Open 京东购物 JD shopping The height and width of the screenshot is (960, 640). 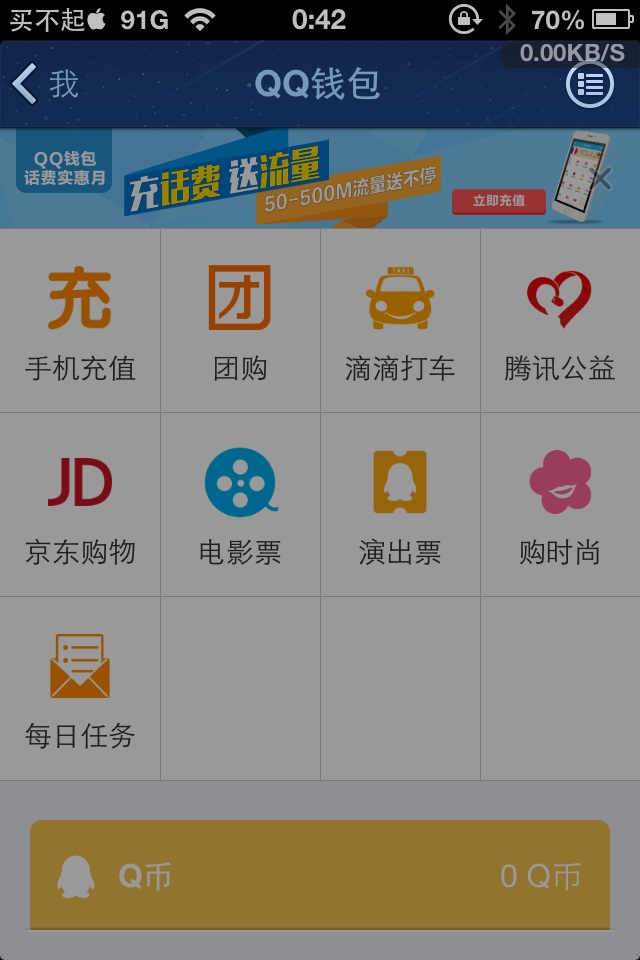[80, 505]
